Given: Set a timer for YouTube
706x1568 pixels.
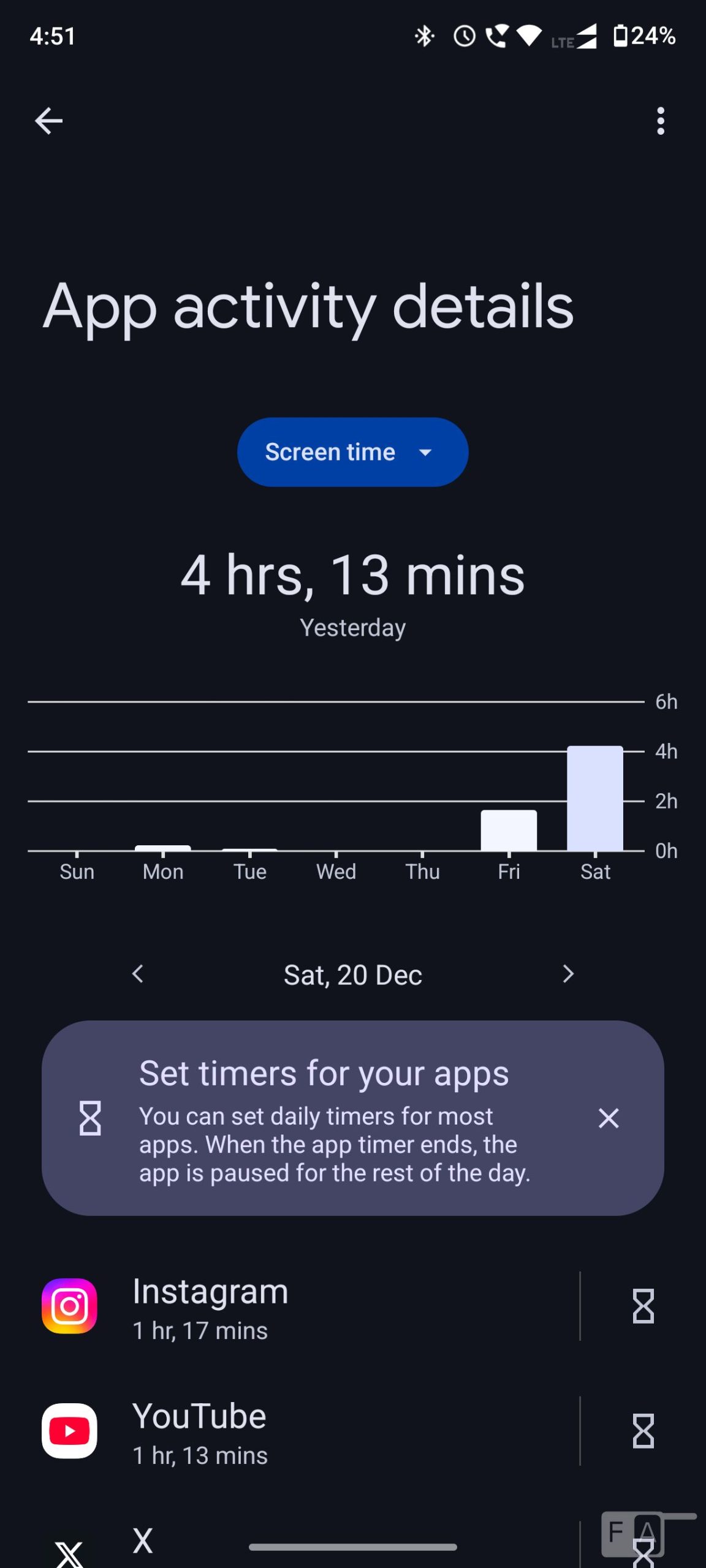Looking at the screenshot, I should coord(643,1431).
